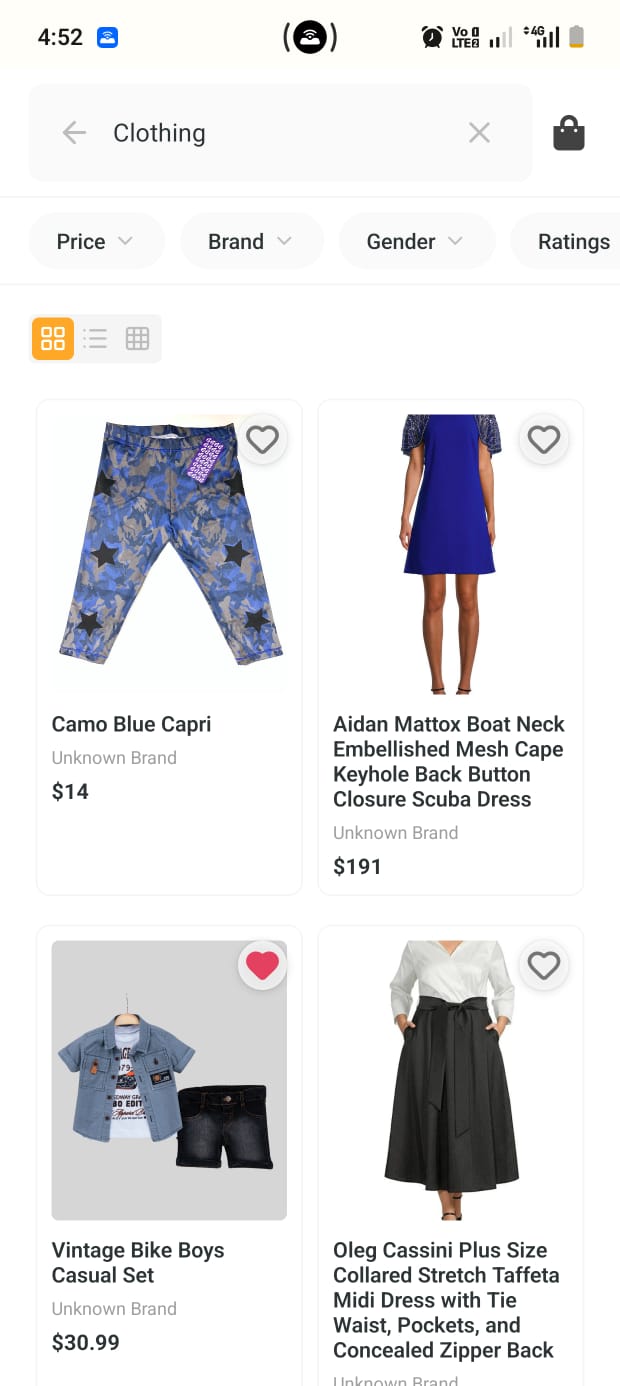Switch to list view layout
This screenshot has width=620, height=1386.
(x=95, y=338)
